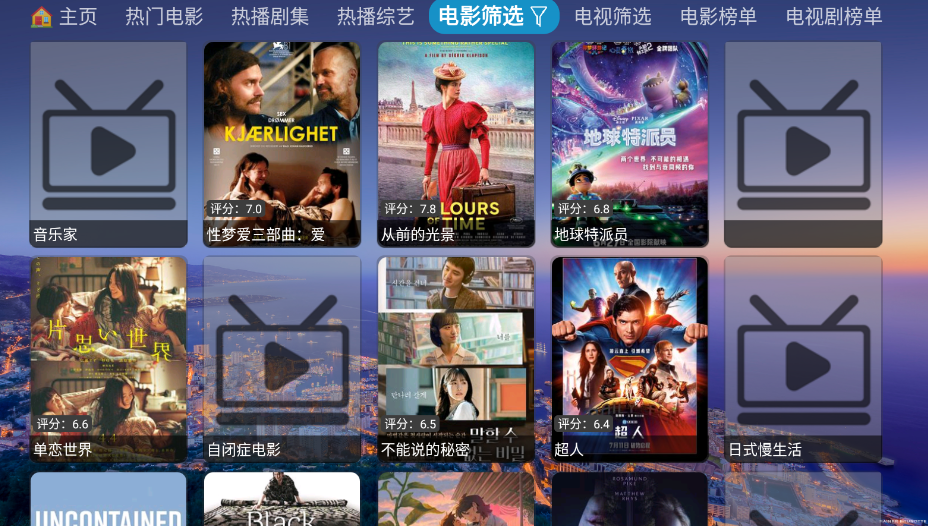This screenshot has height=526, width=928.
Task: Open the 日式慢生活 card
Action: pos(803,360)
